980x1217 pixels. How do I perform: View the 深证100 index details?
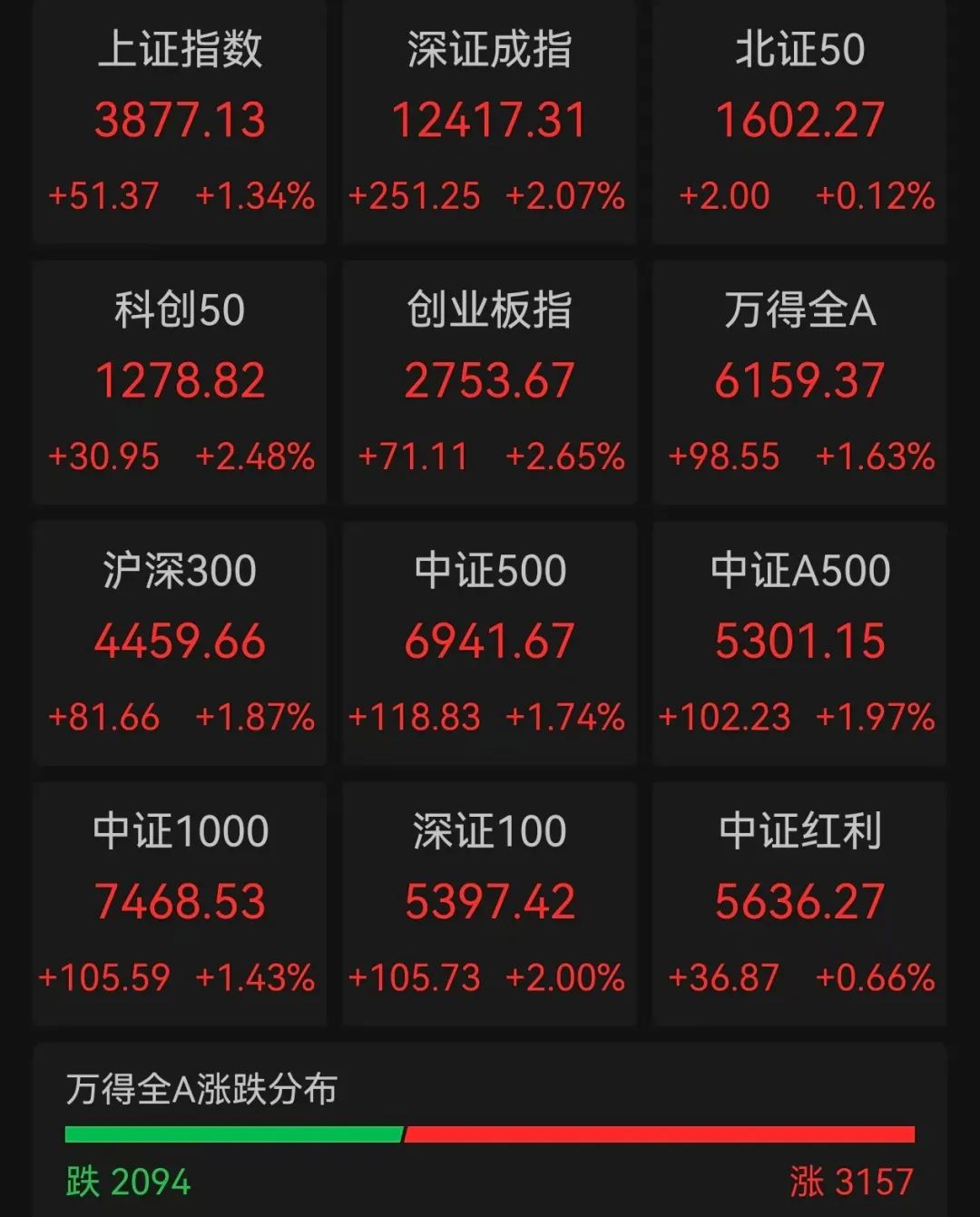coord(490,902)
